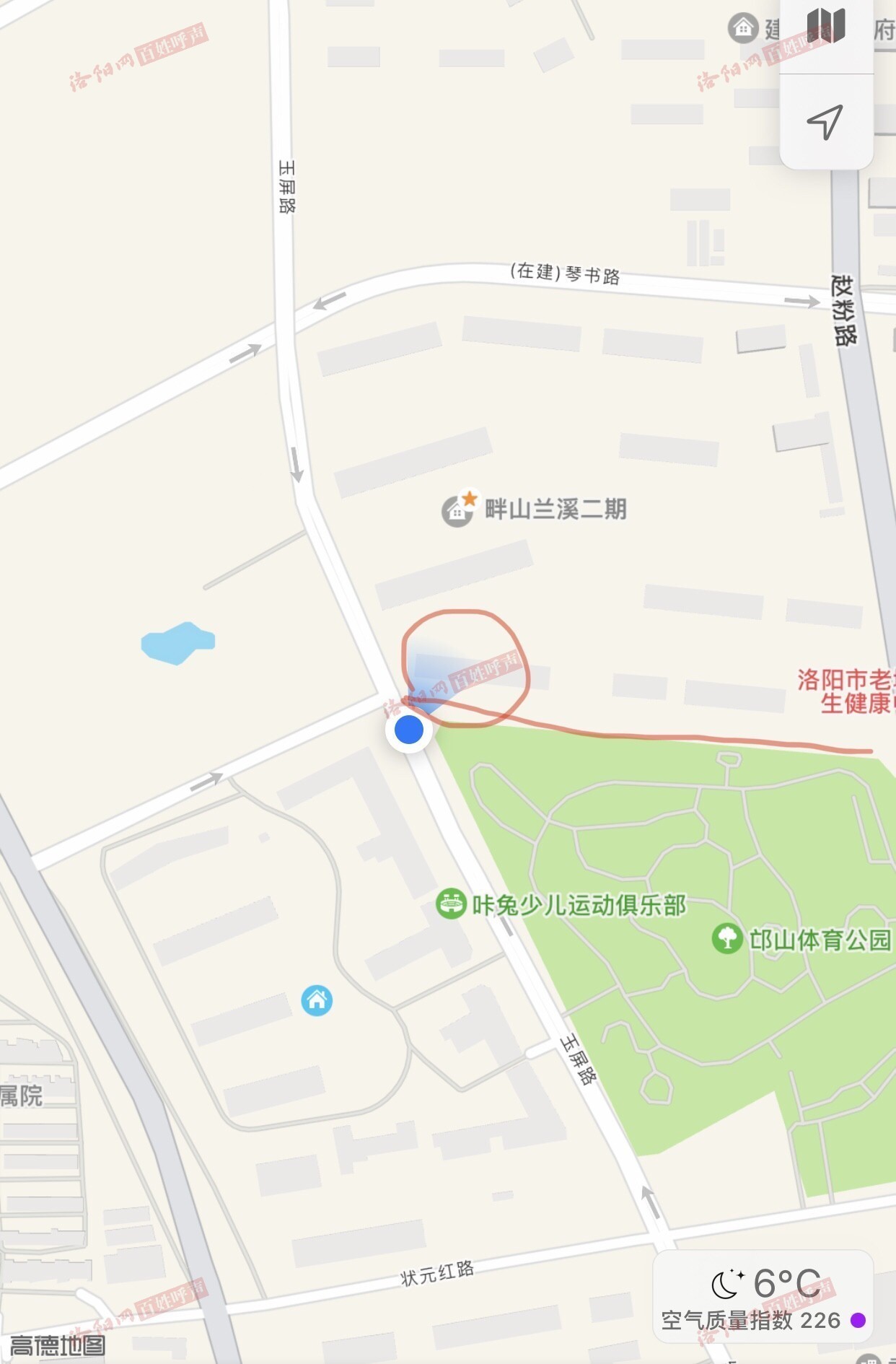Viewport: 896px width, 1364px height.
Task: Select the 畔山兰溪二期 place marker
Action: click(x=457, y=511)
